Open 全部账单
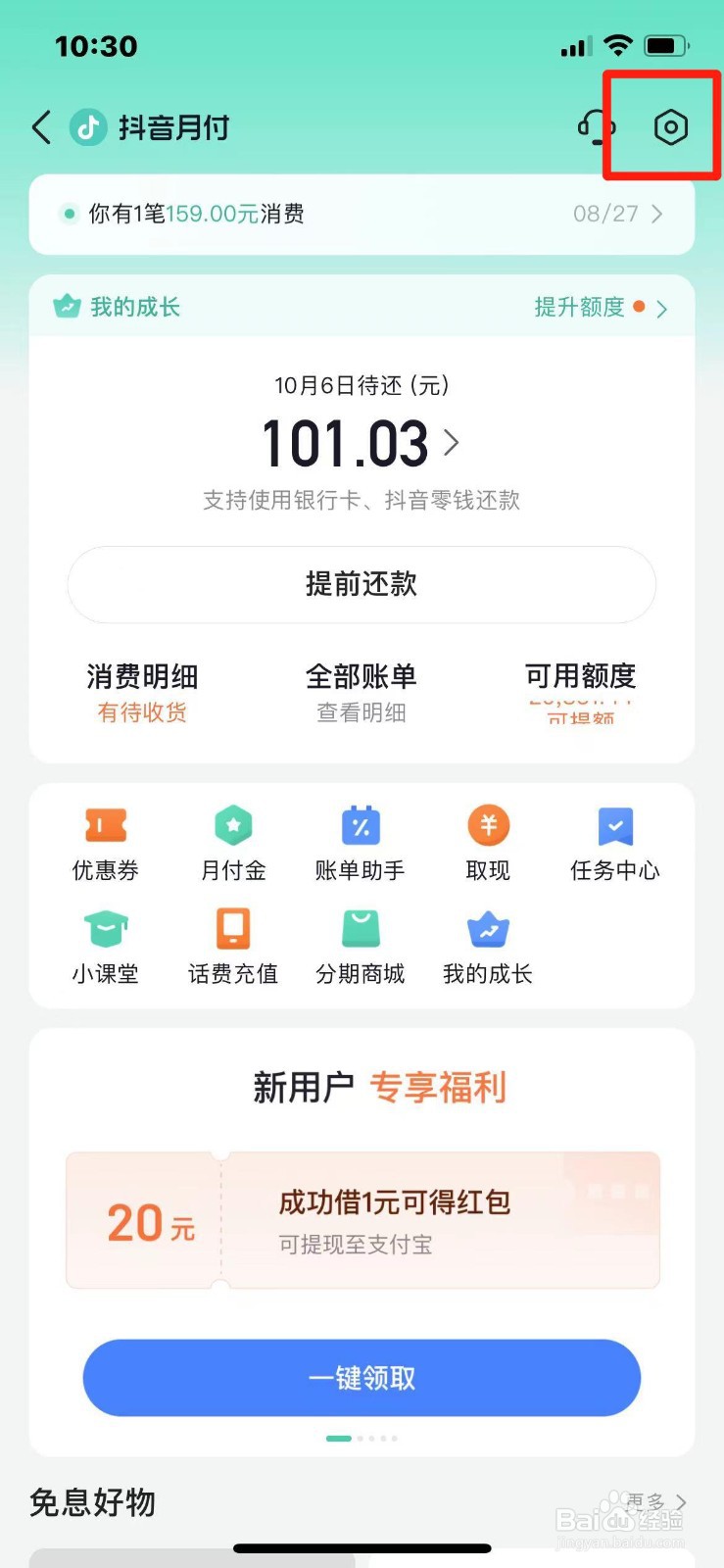Image resolution: width=724 pixels, height=1568 pixels. 362,693
